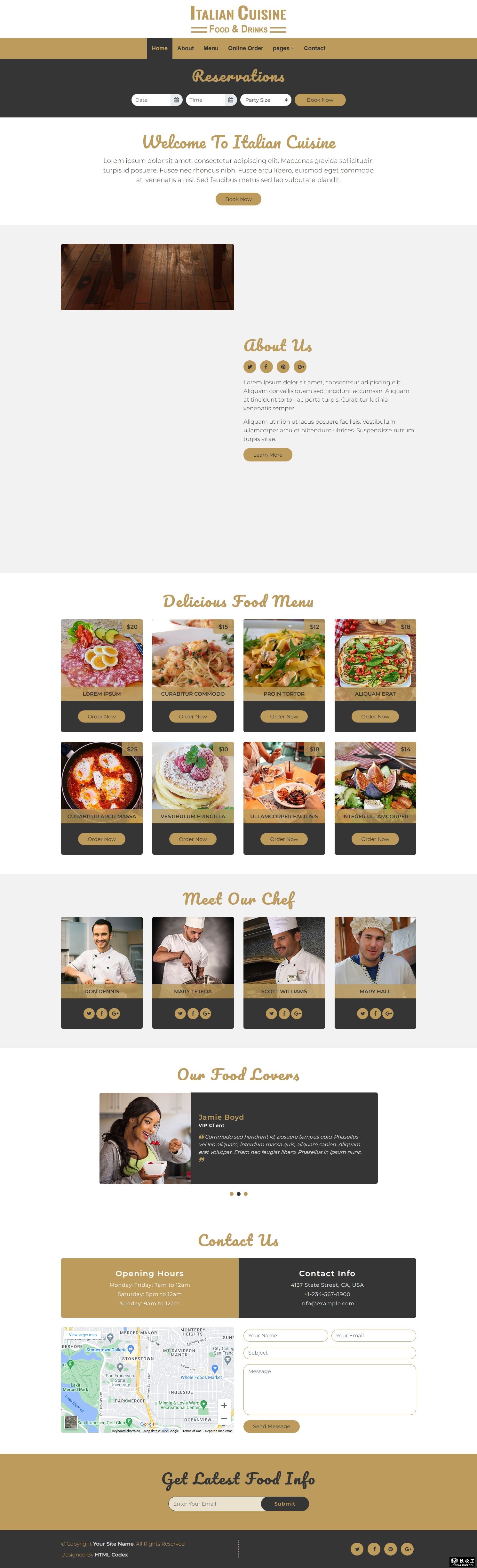
Task: Order the Lorem Ipsum dish
Action: pyautogui.click(x=102, y=716)
